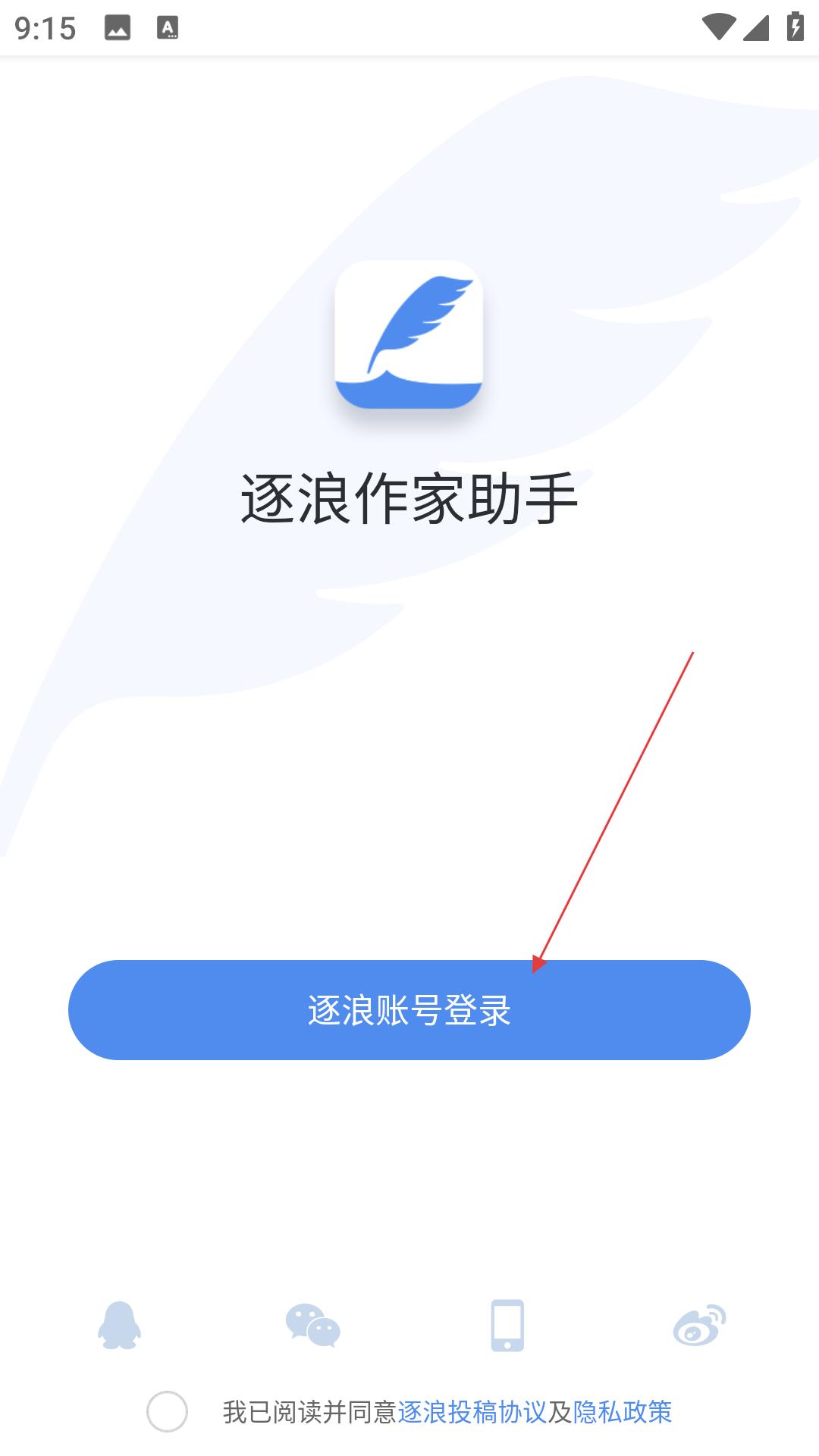Log in with QQ penguin icon
The image size is (819, 1456).
(x=120, y=1326)
